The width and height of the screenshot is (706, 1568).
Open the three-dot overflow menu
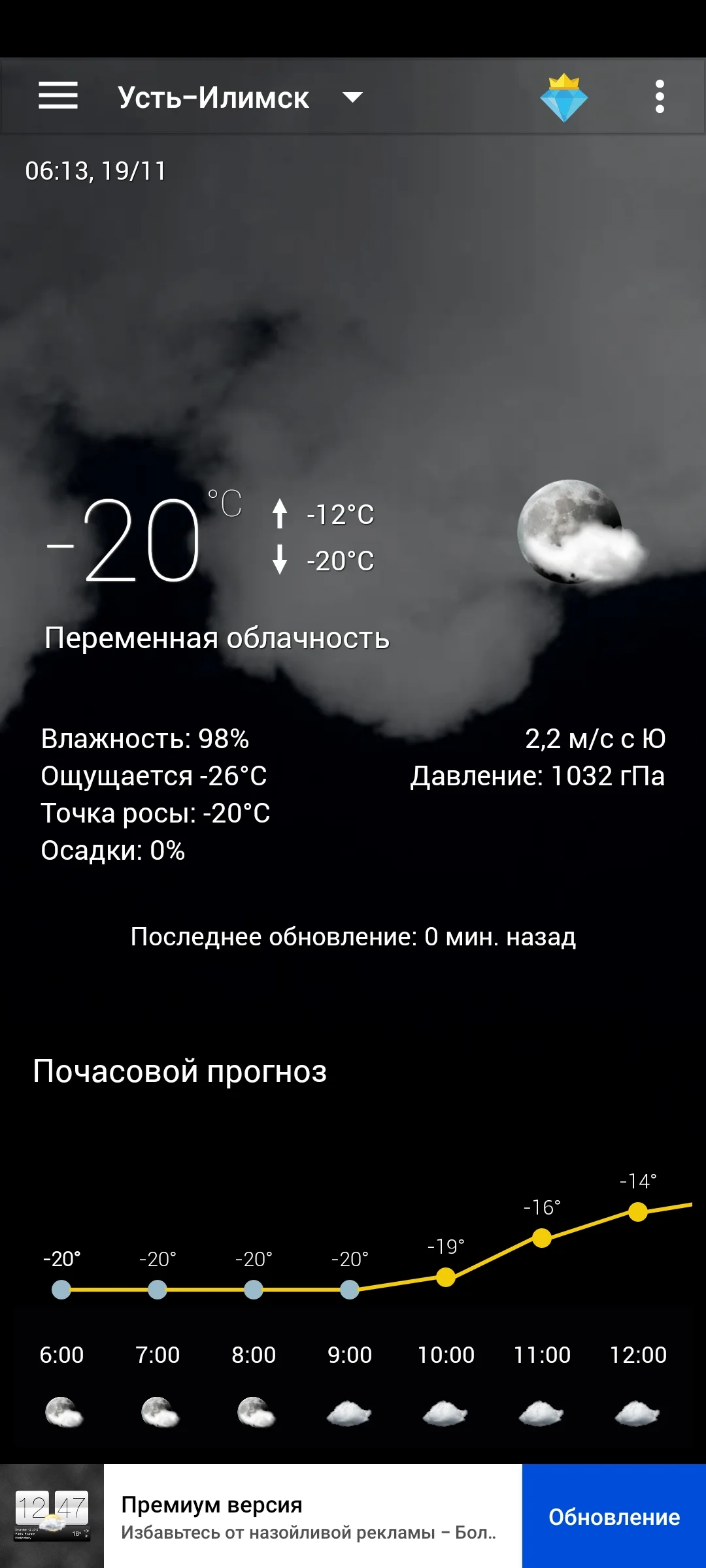click(660, 95)
